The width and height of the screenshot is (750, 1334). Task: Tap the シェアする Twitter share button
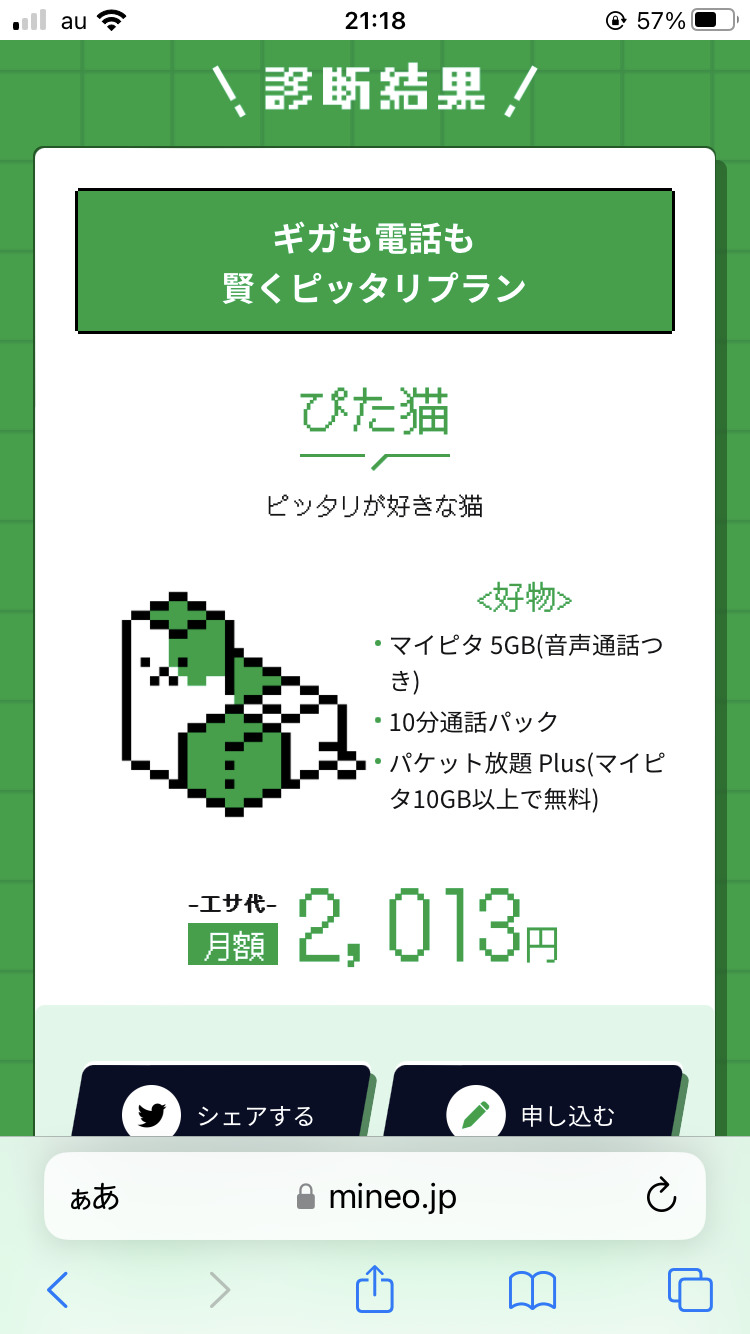(x=224, y=1102)
